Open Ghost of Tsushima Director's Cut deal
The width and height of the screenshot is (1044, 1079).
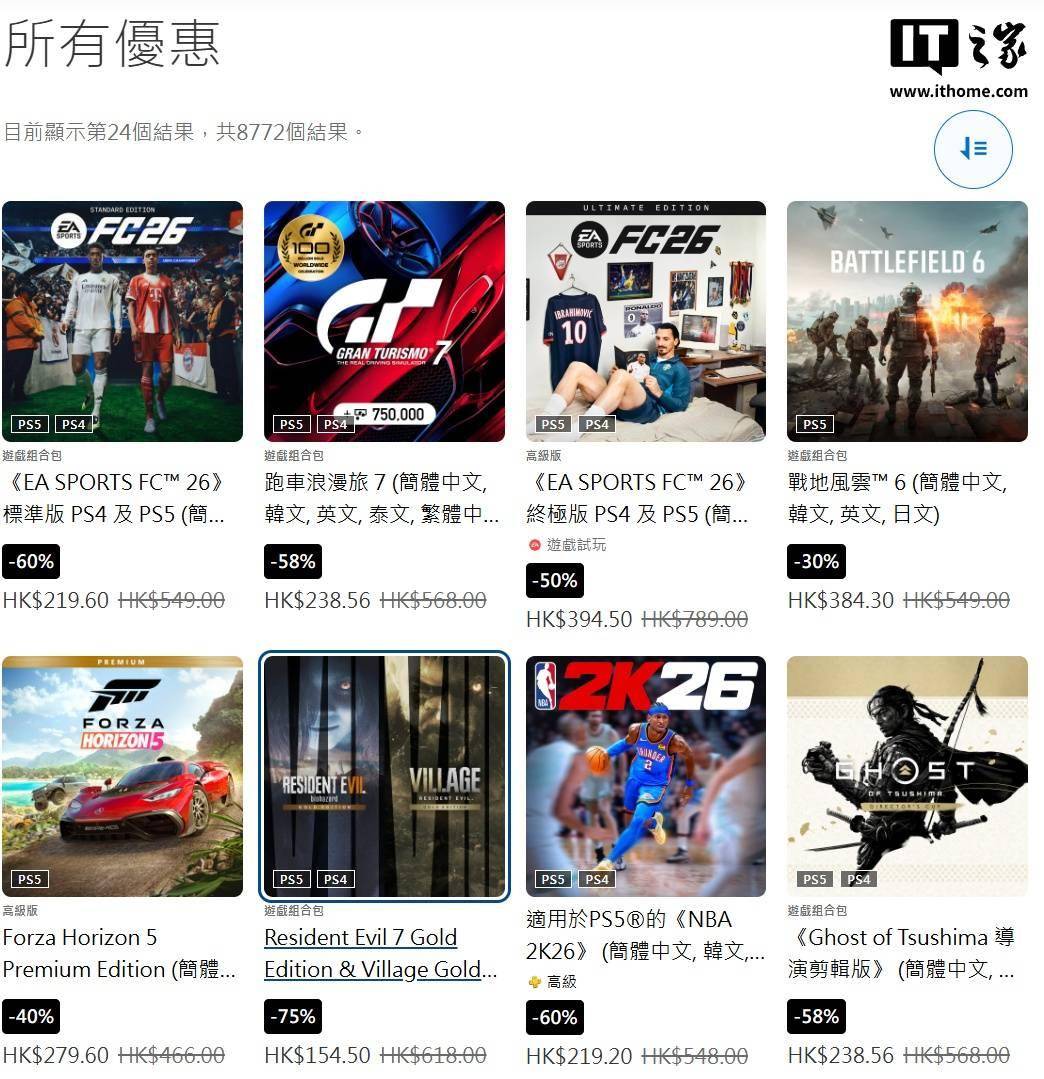tap(907, 776)
